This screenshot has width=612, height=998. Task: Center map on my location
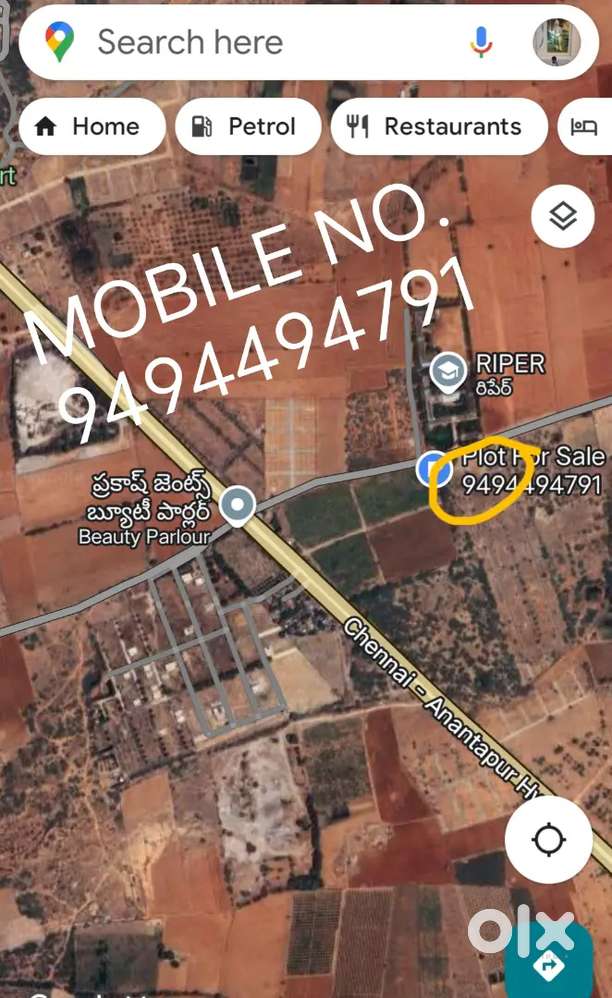click(548, 840)
